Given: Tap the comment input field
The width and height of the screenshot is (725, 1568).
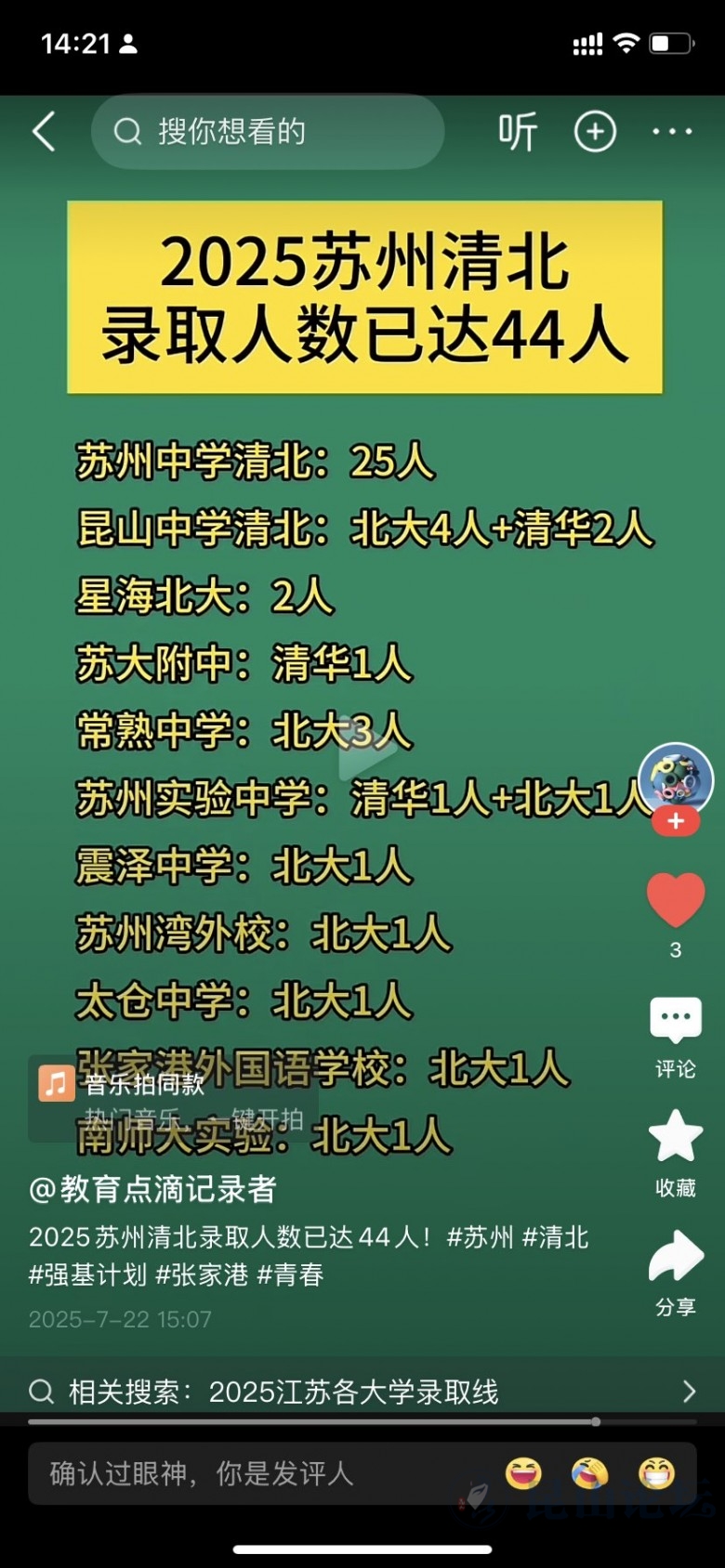Looking at the screenshot, I should pos(251,1473).
